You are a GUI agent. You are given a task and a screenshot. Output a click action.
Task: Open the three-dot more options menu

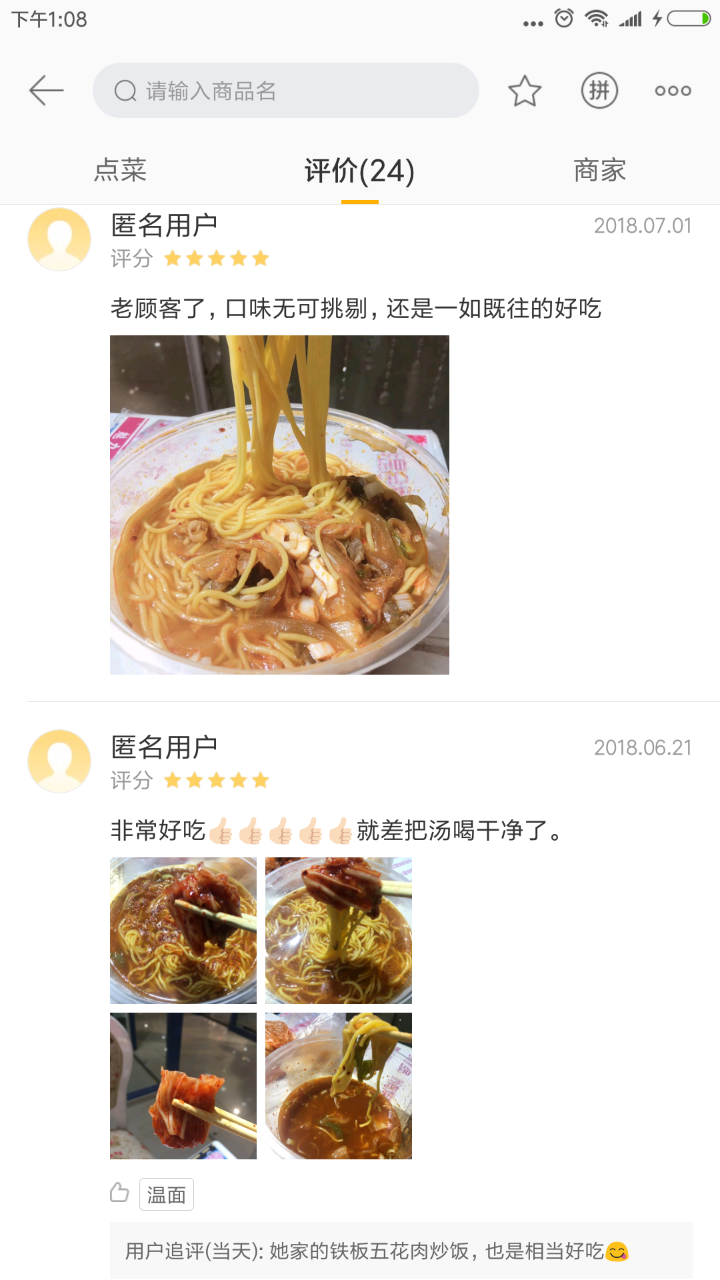pos(673,91)
